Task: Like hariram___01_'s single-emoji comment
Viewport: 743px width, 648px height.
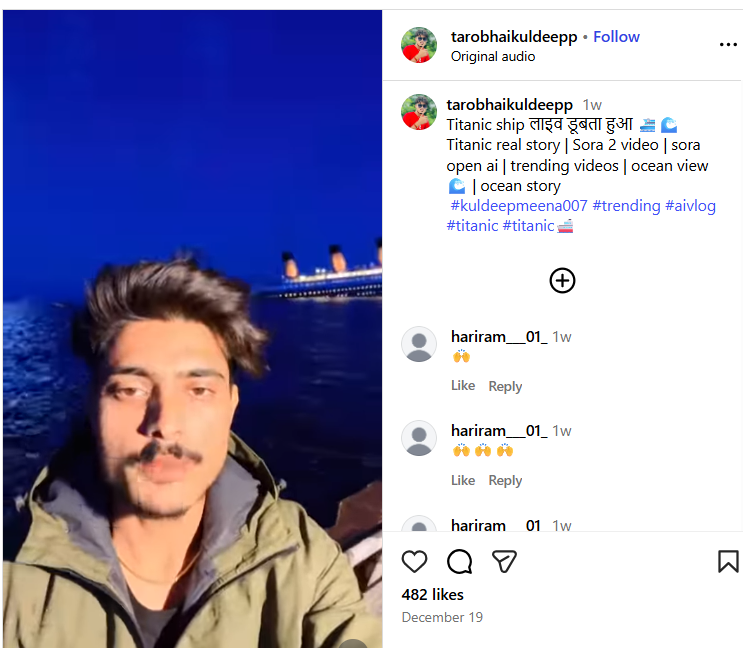Action: (463, 386)
